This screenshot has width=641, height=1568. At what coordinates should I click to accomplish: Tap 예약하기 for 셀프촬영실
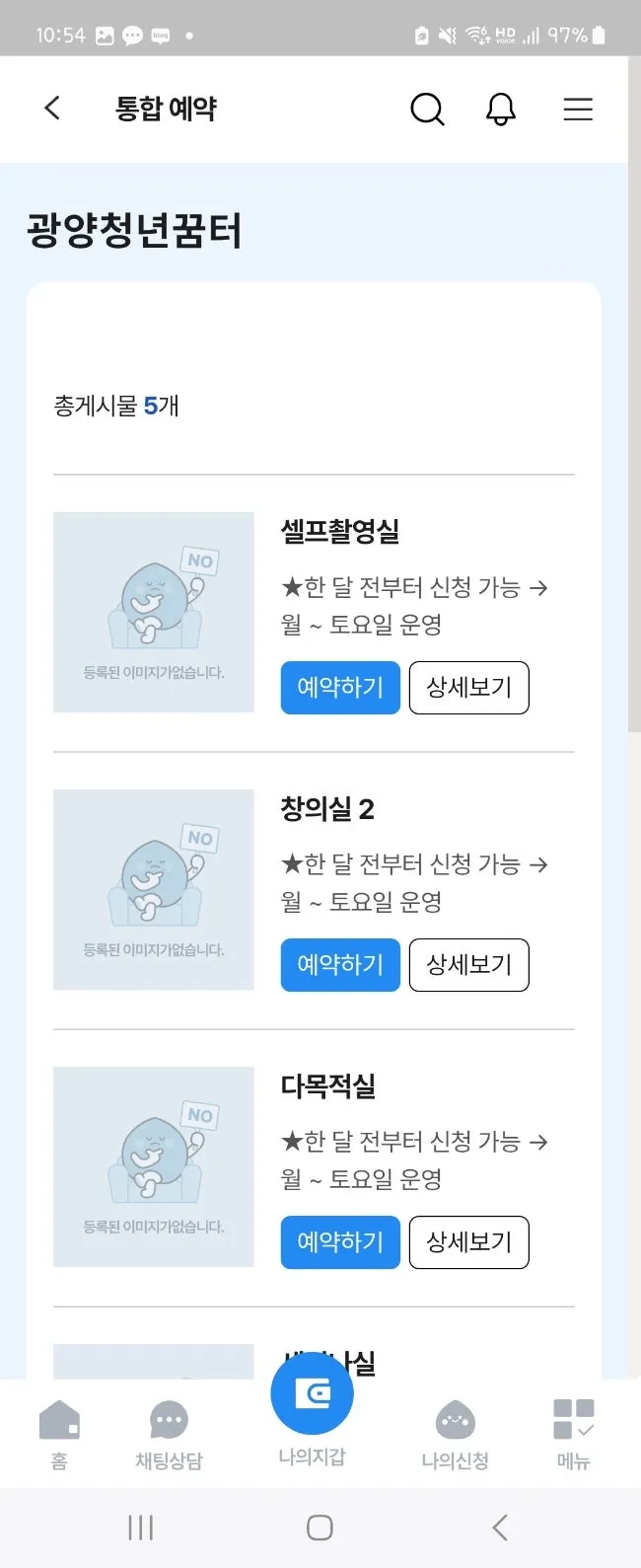[x=340, y=687]
